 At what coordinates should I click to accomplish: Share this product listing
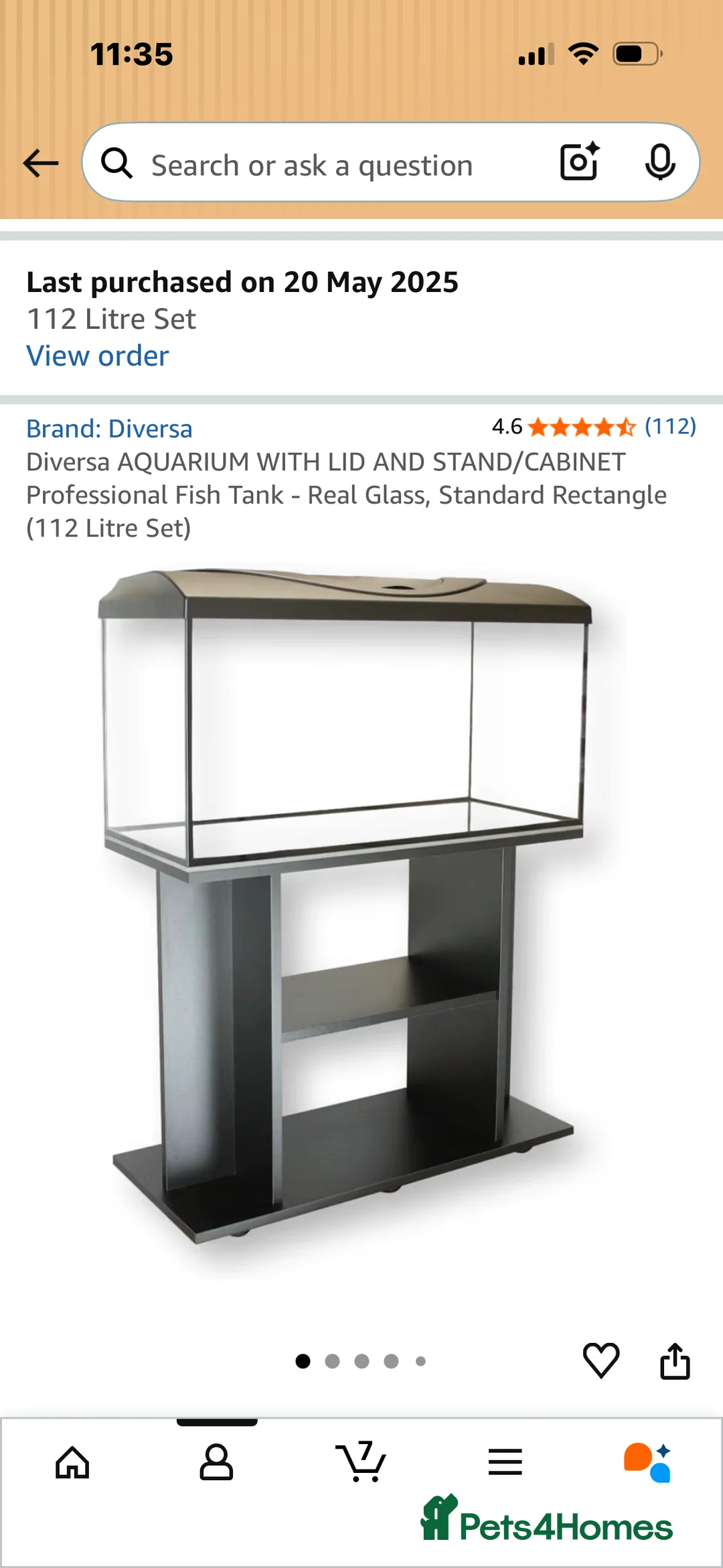674,1360
